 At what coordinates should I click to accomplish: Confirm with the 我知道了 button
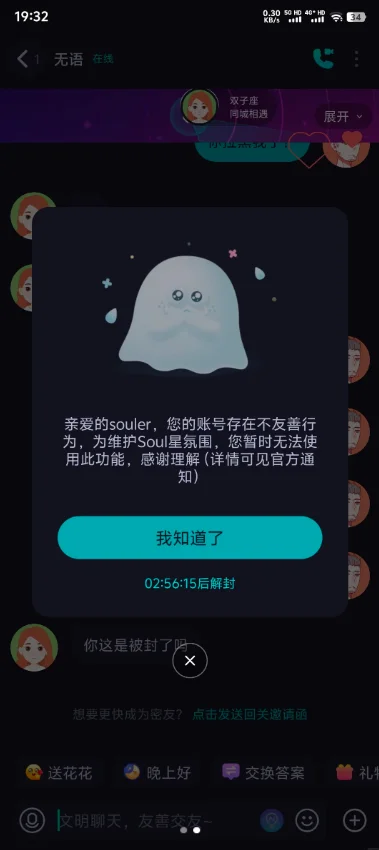[190, 538]
